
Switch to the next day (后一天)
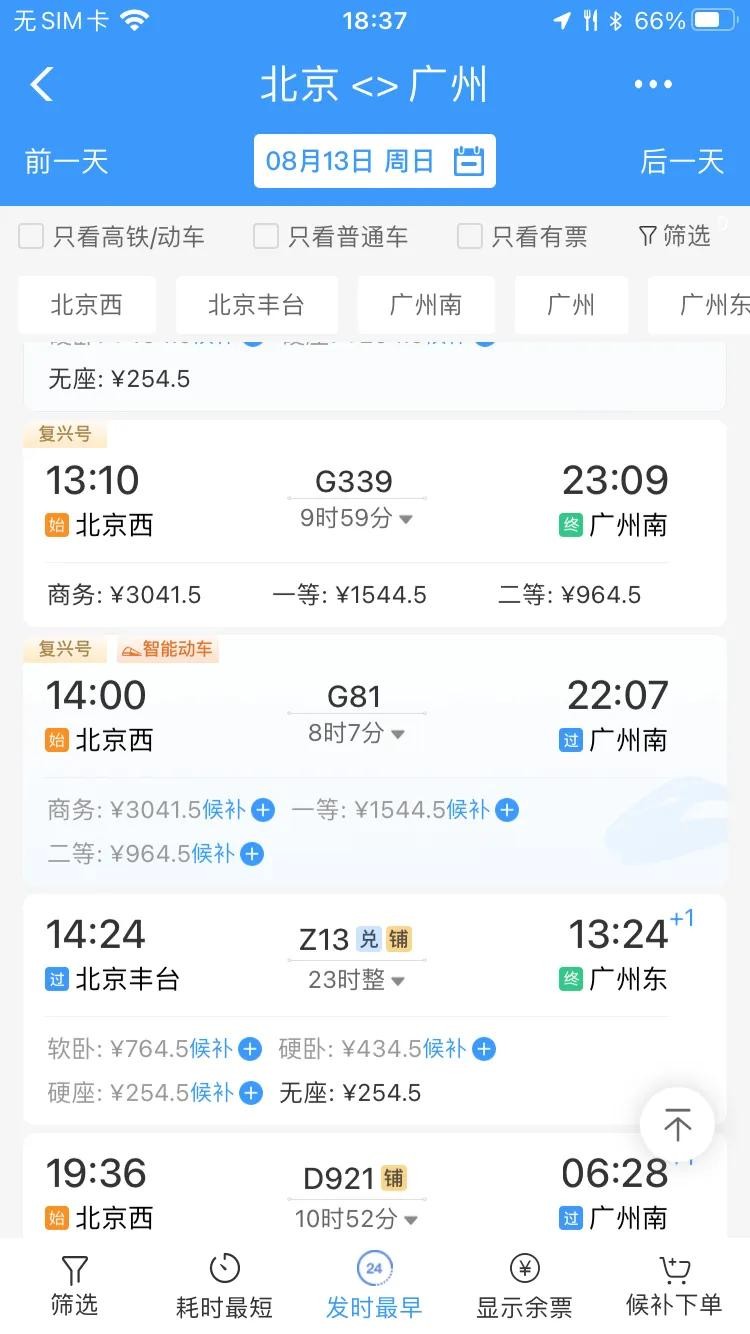(682, 161)
